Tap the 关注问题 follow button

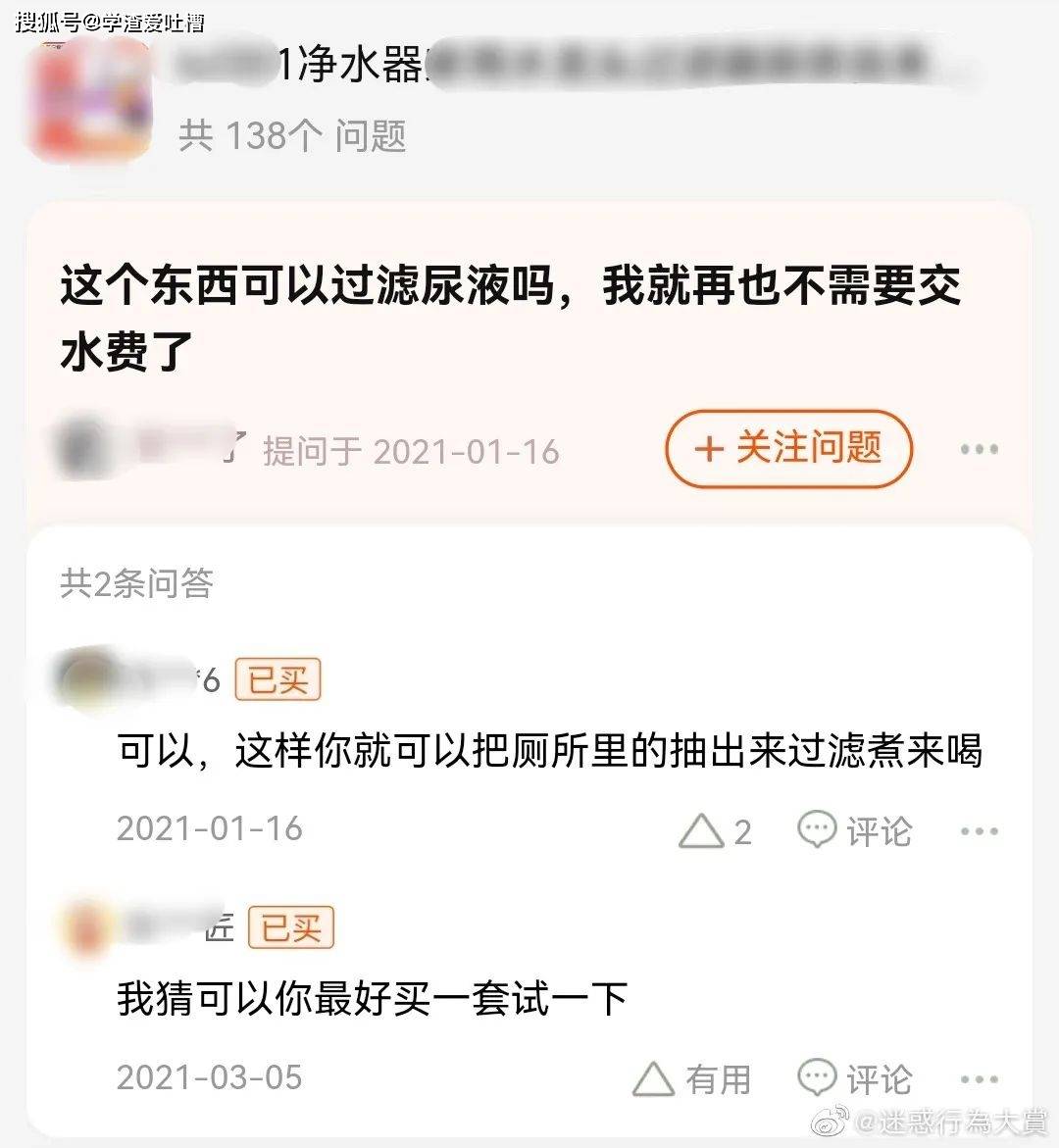click(x=788, y=449)
